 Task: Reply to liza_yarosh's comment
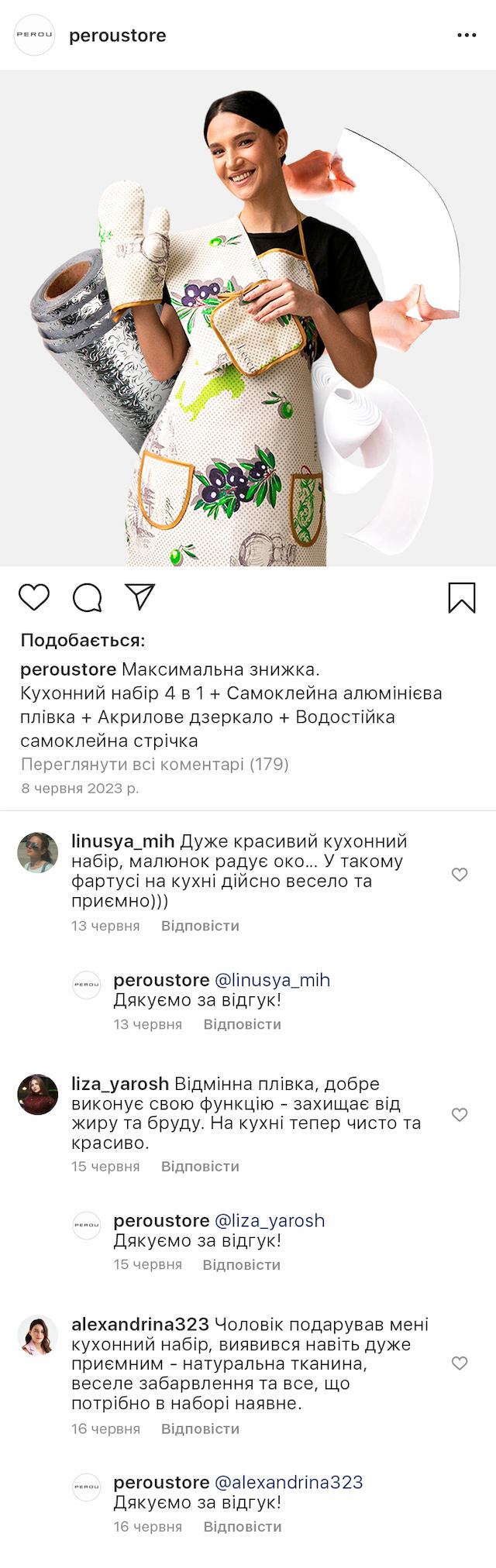pos(200,1166)
